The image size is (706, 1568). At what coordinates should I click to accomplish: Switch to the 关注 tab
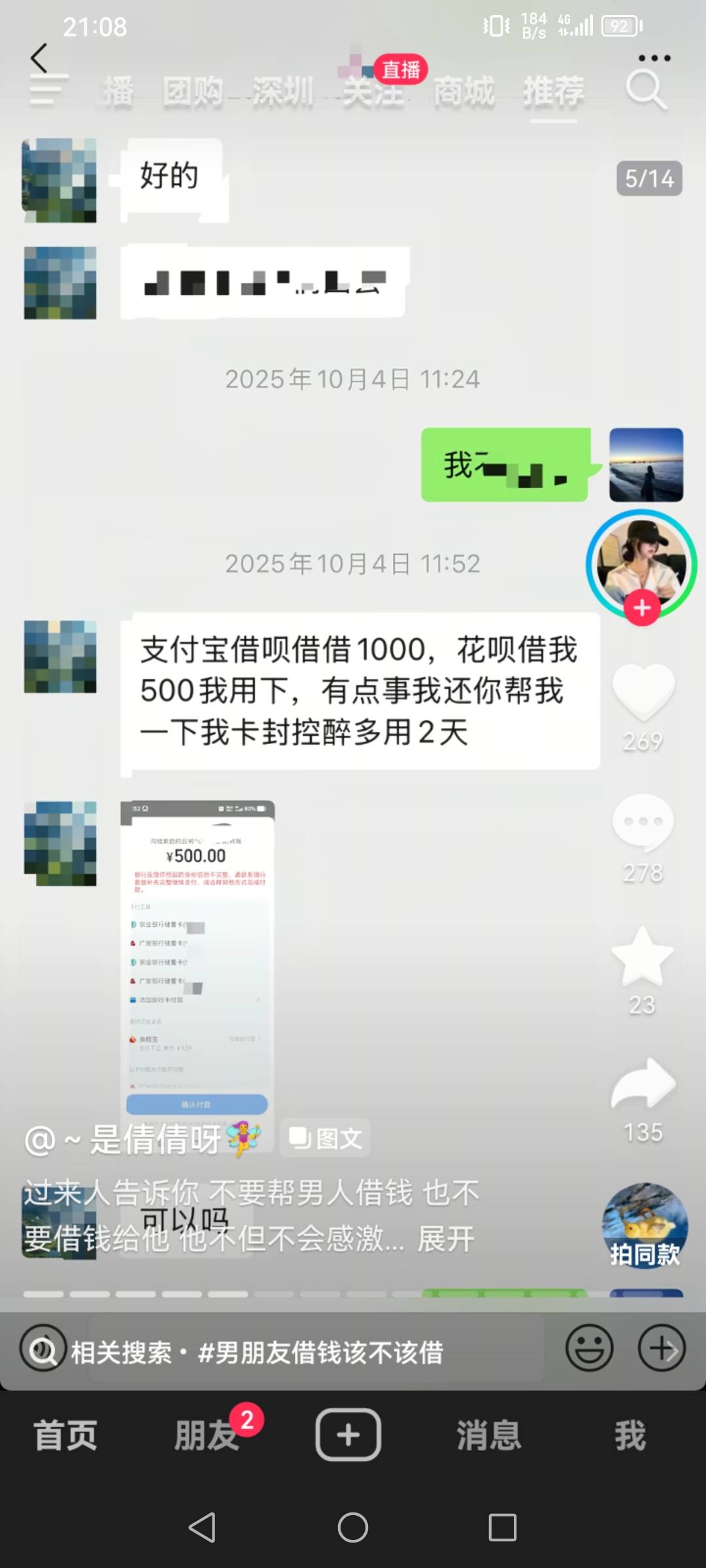point(373,91)
